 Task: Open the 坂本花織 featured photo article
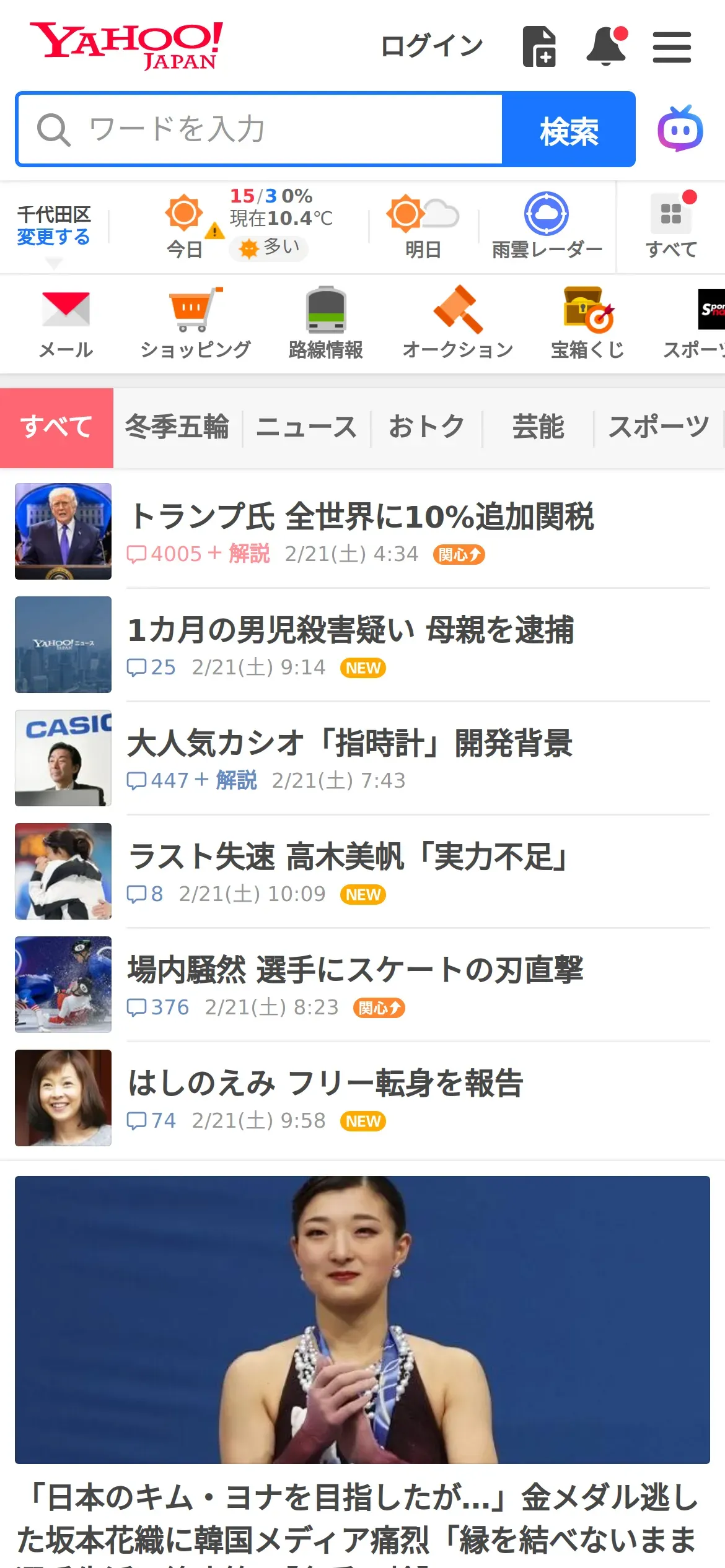point(362,1319)
